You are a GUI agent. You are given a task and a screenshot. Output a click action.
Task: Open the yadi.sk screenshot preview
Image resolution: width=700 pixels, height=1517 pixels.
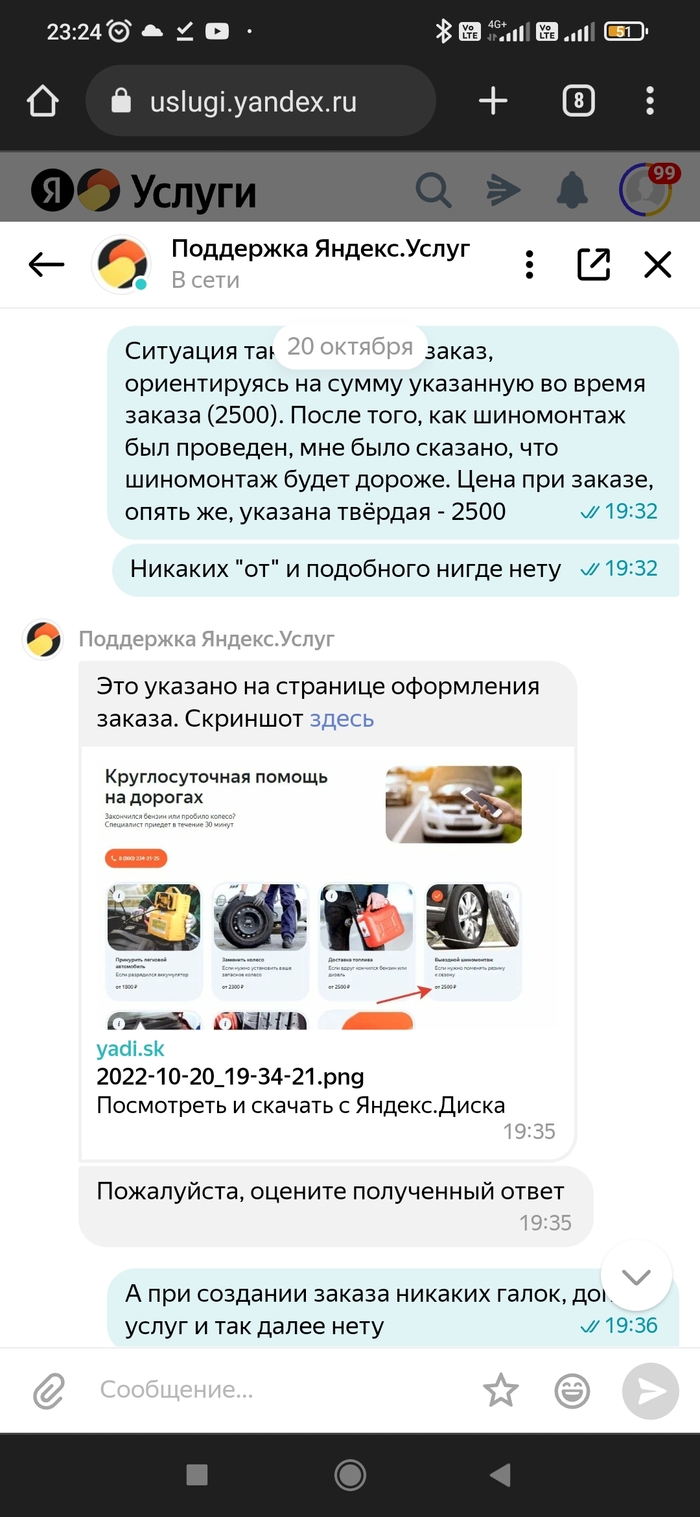point(327,888)
